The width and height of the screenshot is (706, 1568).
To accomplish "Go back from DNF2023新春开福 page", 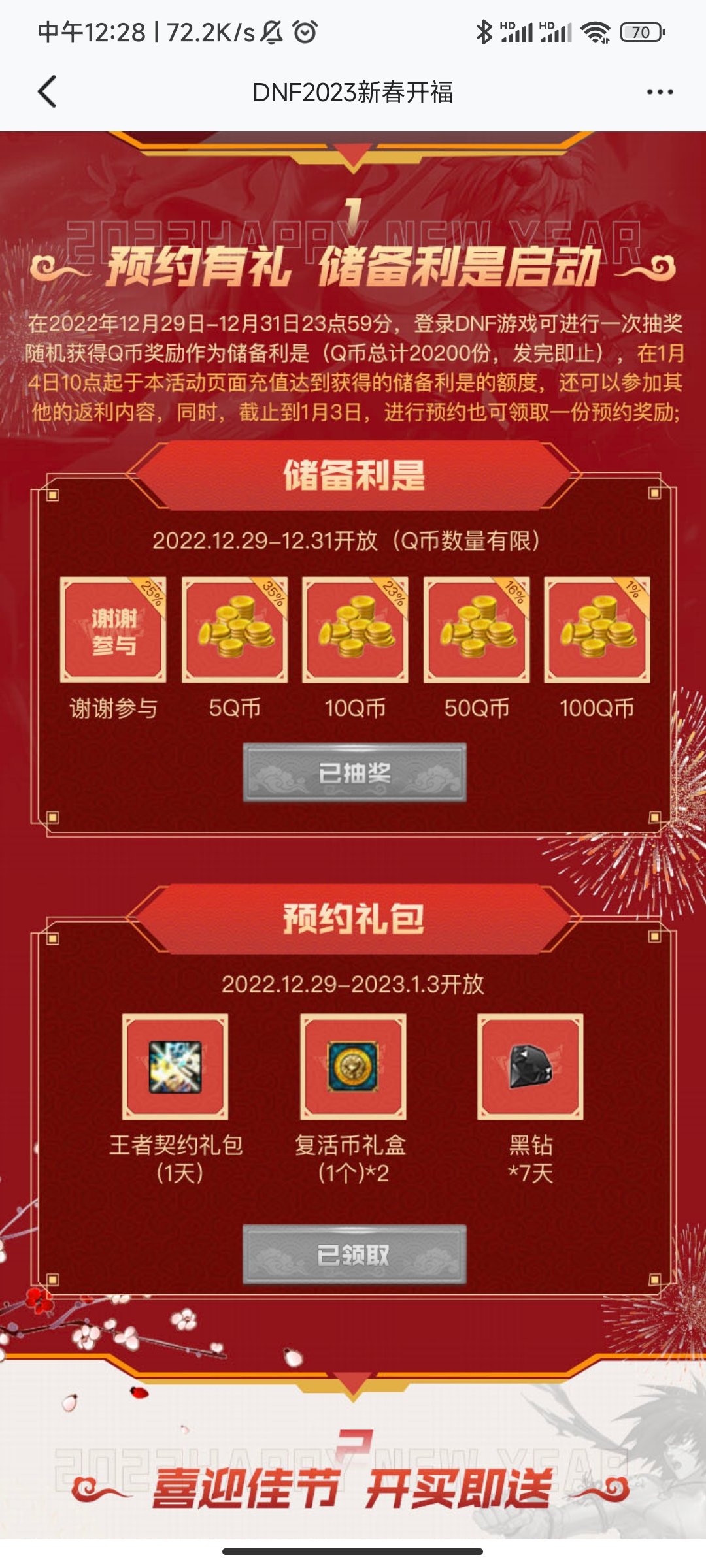I will (47, 91).
